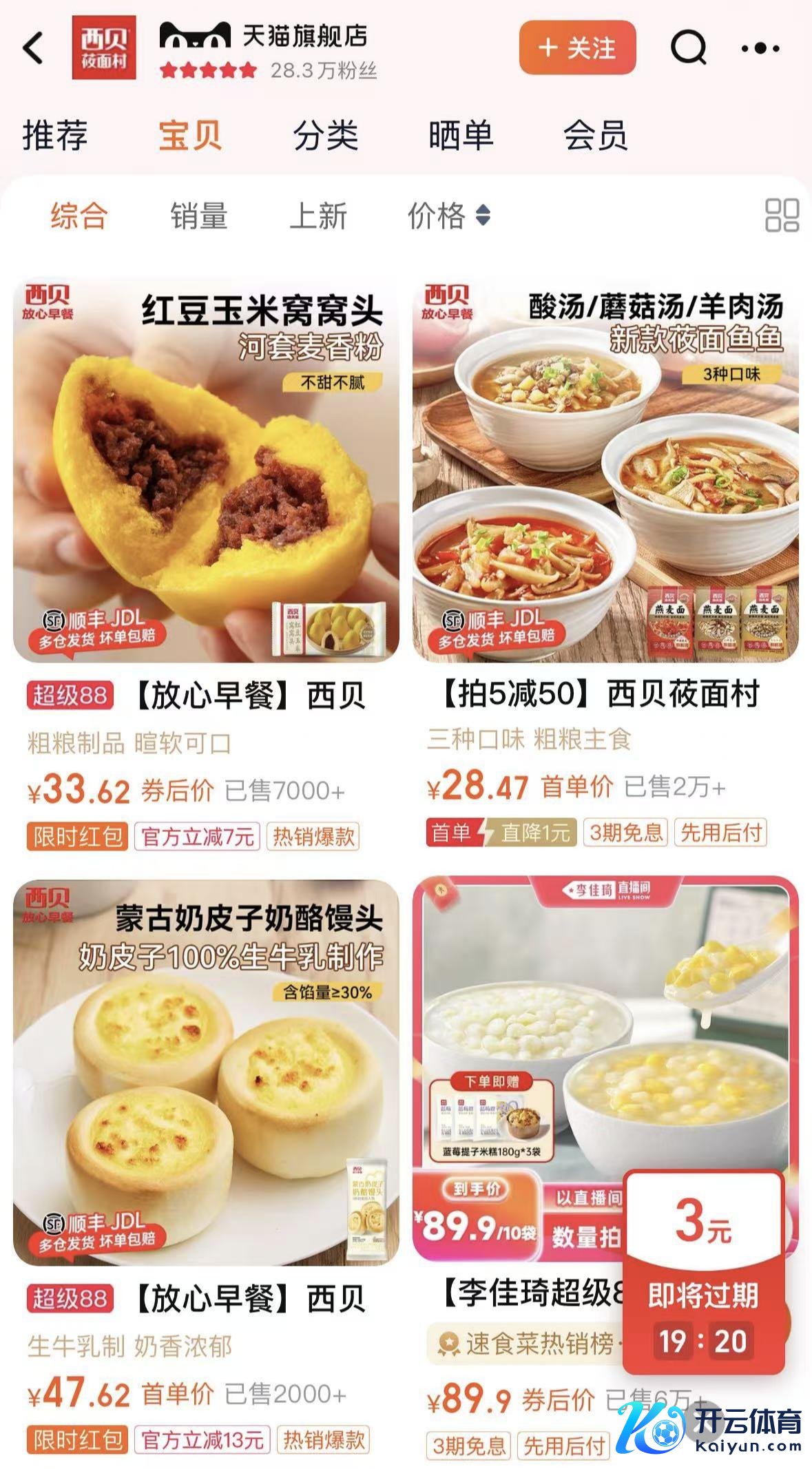Open the 红豆玉米窝窝头 product card
This screenshot has height=1469, width=812.
pos(206,470)
